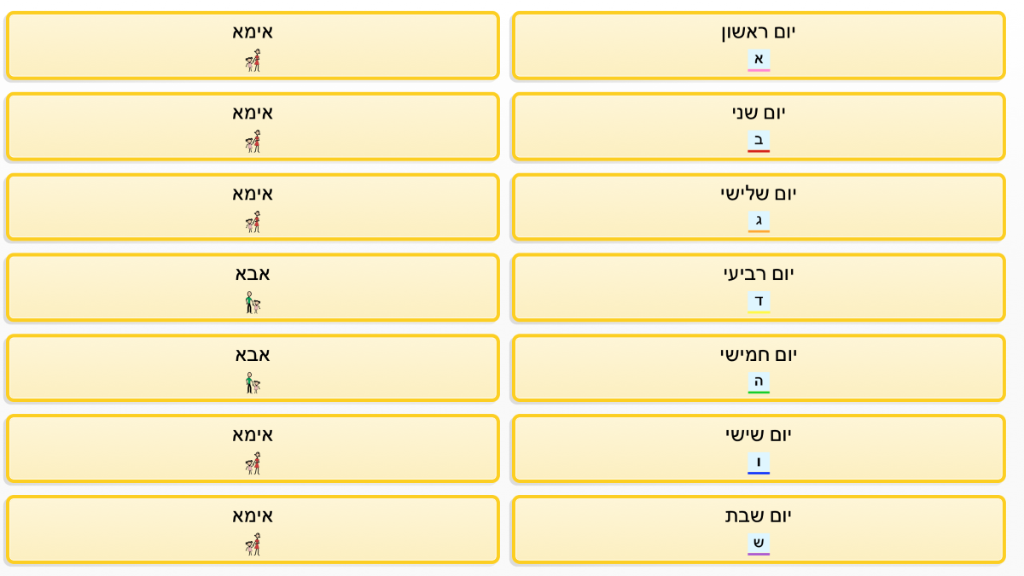Choose the אבא card beside יום חמישי
Image resolution: width=1024 pixels, height=576 pixels.
point(252,368)
